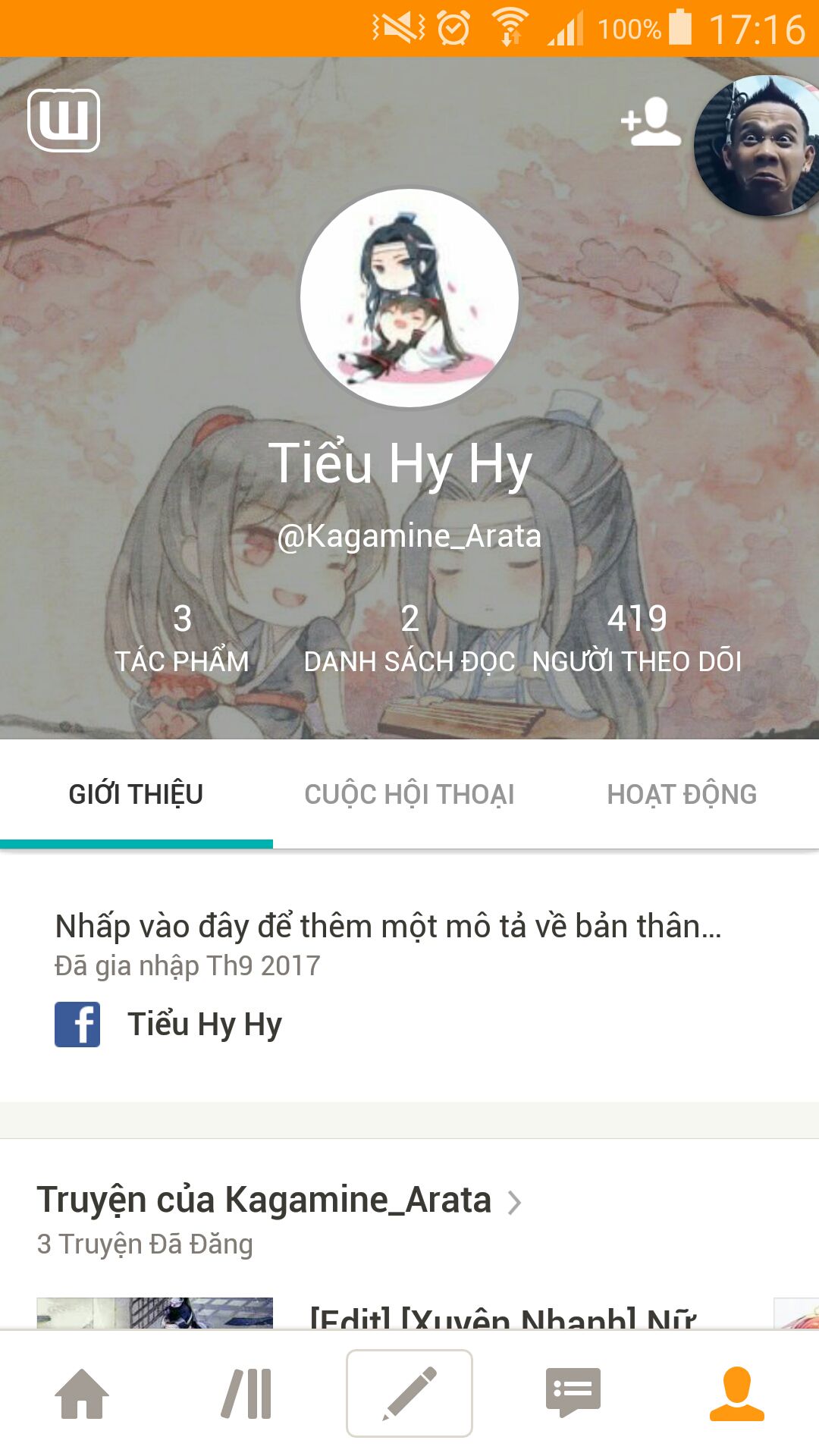Switch to the Cuộc Hội Thoại tab
Viewport: 819px width, 1456px height.
tap(409, 794)
